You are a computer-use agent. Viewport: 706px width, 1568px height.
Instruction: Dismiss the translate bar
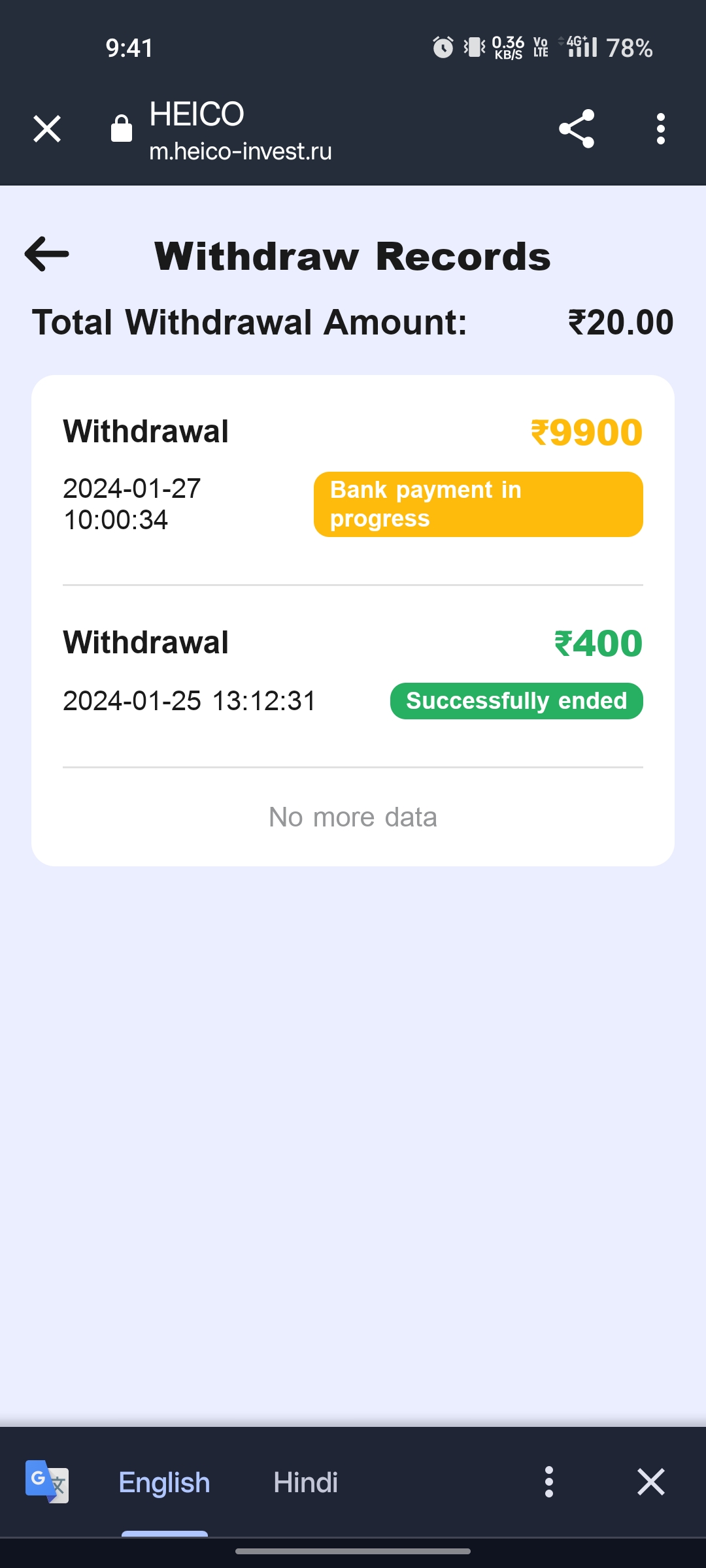tap(650, 1482)
